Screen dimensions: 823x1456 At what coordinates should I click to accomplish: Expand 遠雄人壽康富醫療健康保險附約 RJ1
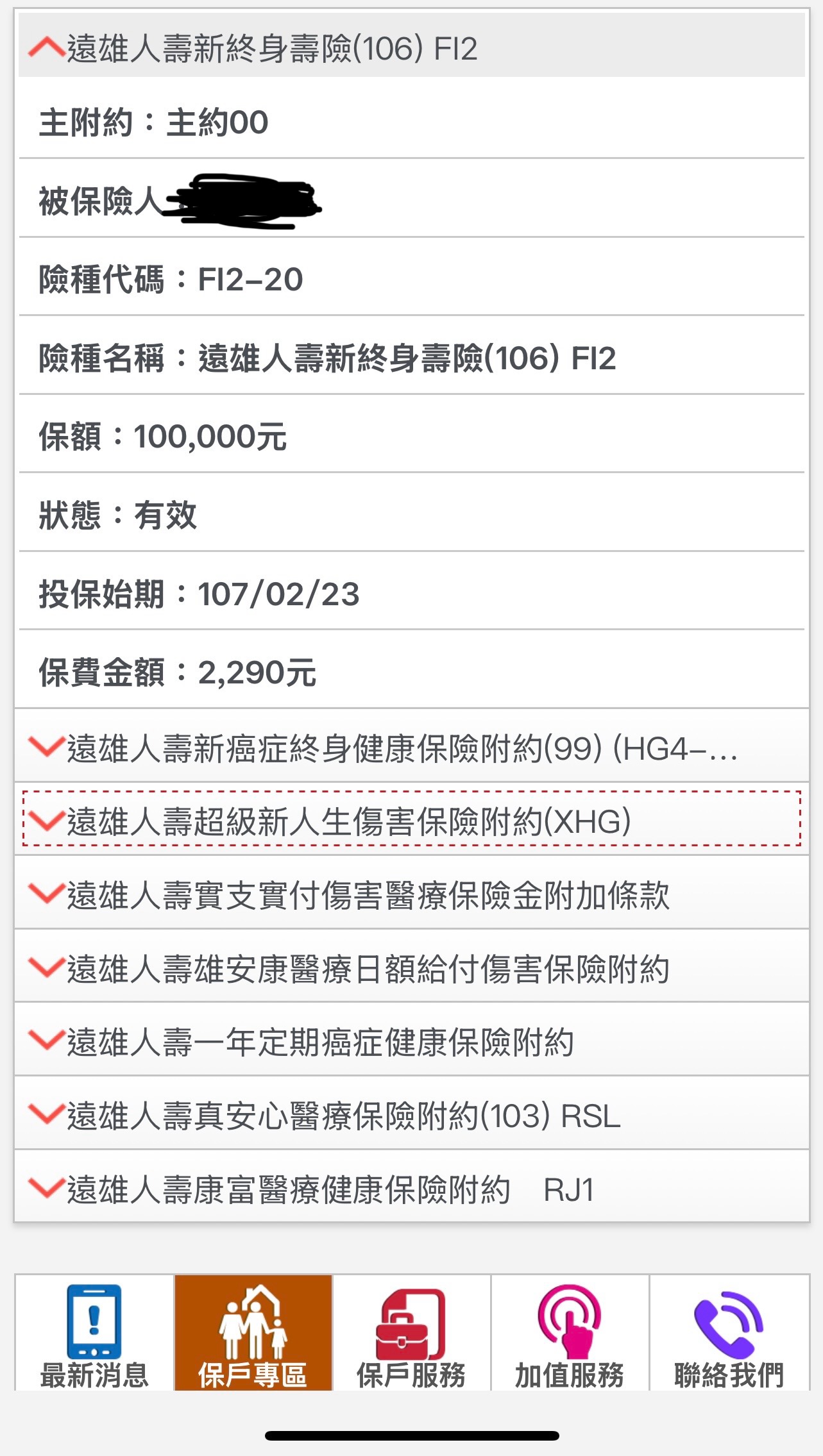click(x=411, y=1189)
